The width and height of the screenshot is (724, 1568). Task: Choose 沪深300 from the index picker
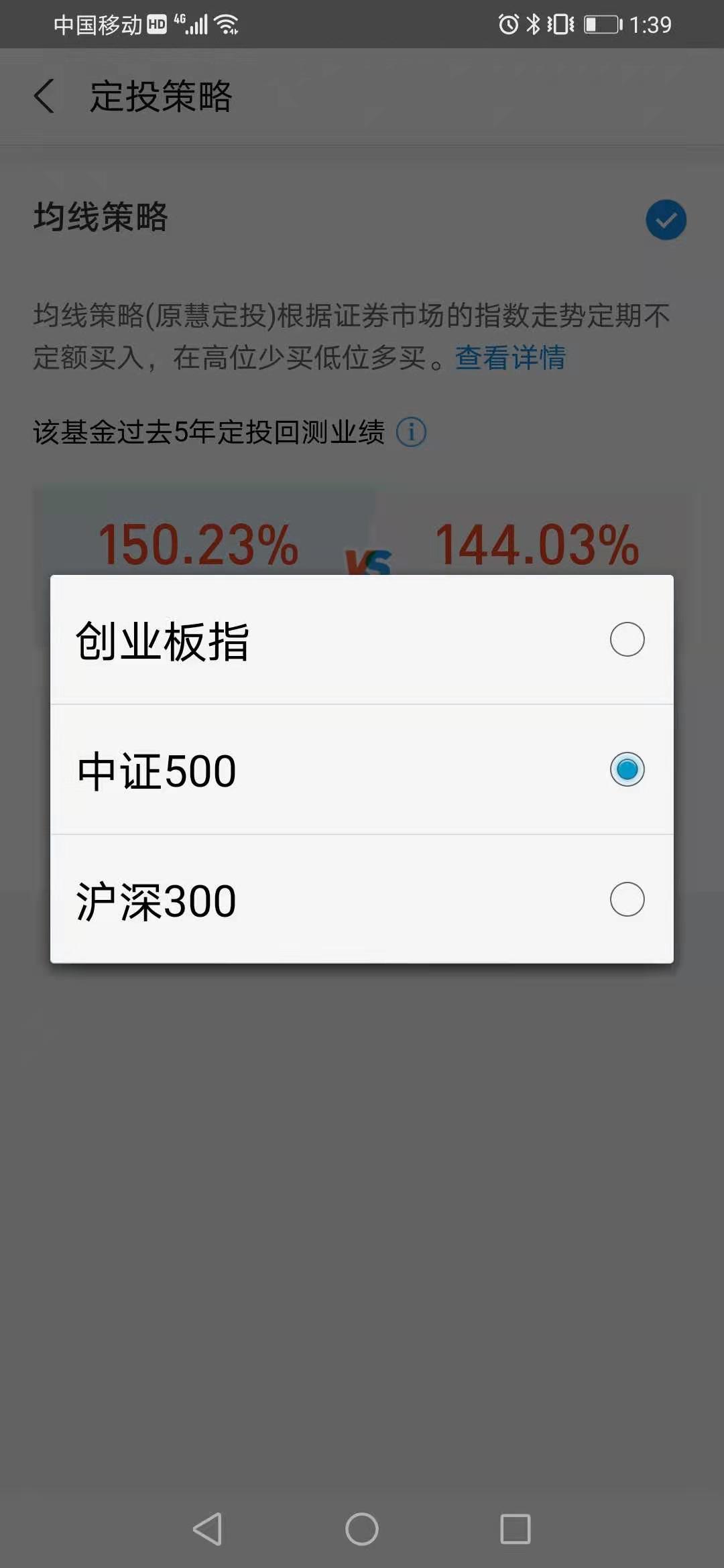268,900
